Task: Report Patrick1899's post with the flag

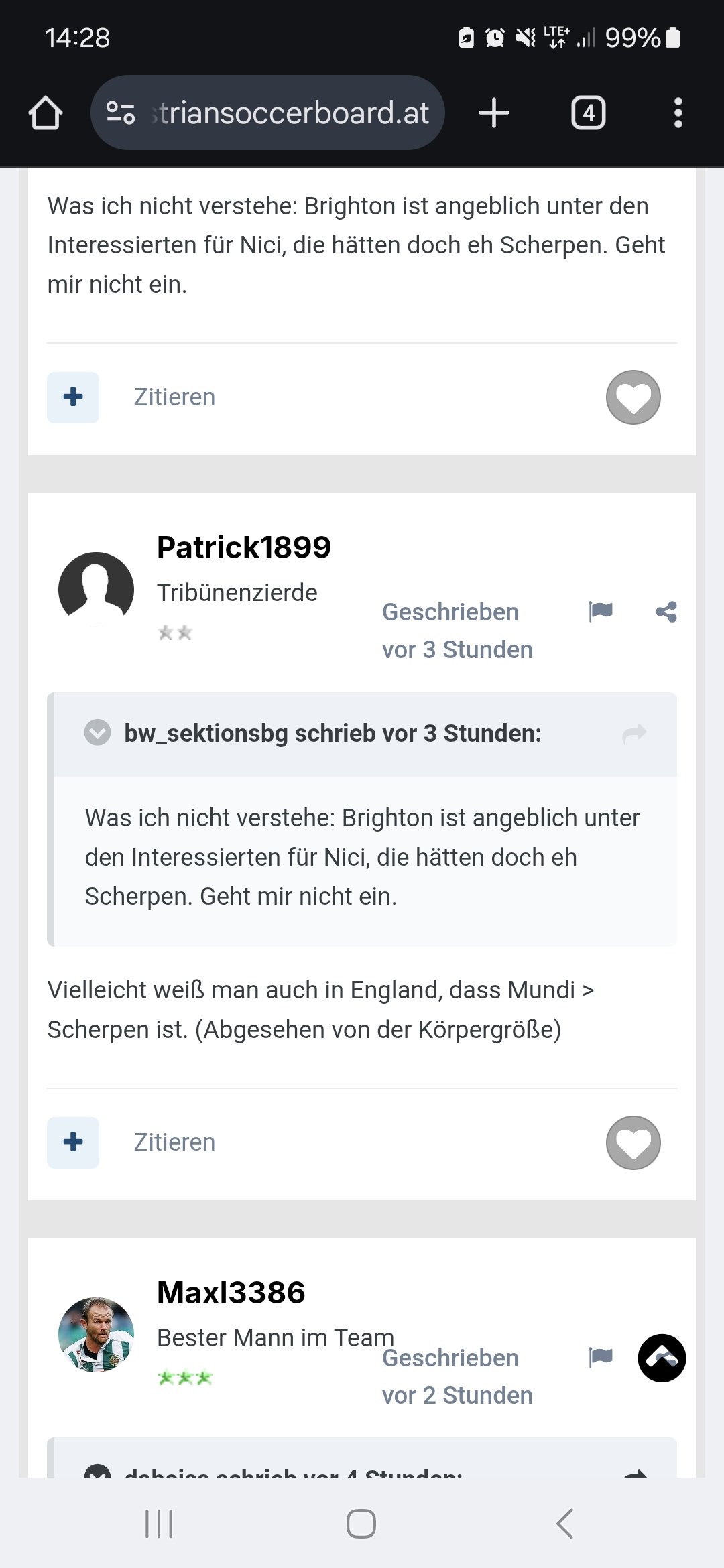Action: 601,611
